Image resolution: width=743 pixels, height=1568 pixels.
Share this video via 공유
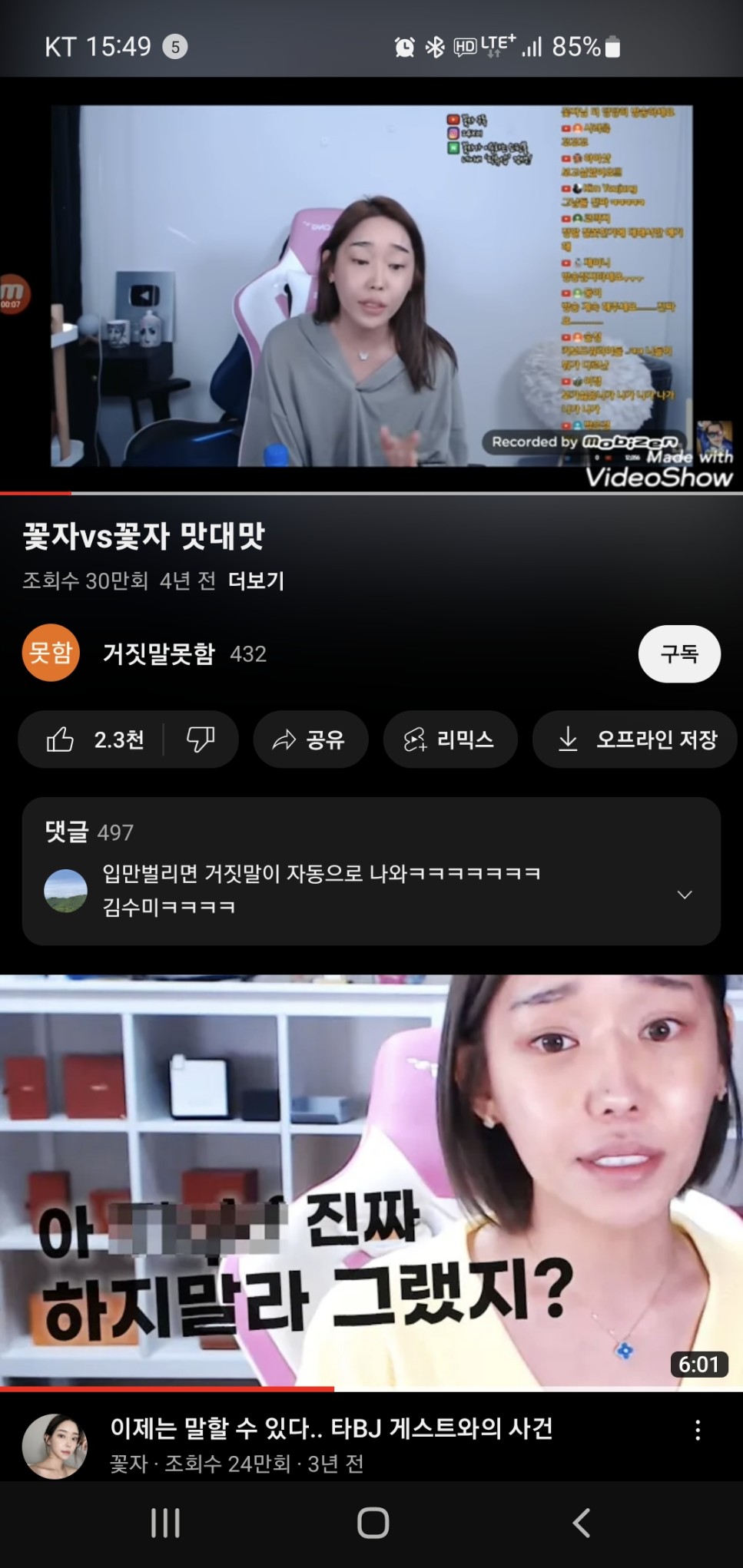pos(310,739)
